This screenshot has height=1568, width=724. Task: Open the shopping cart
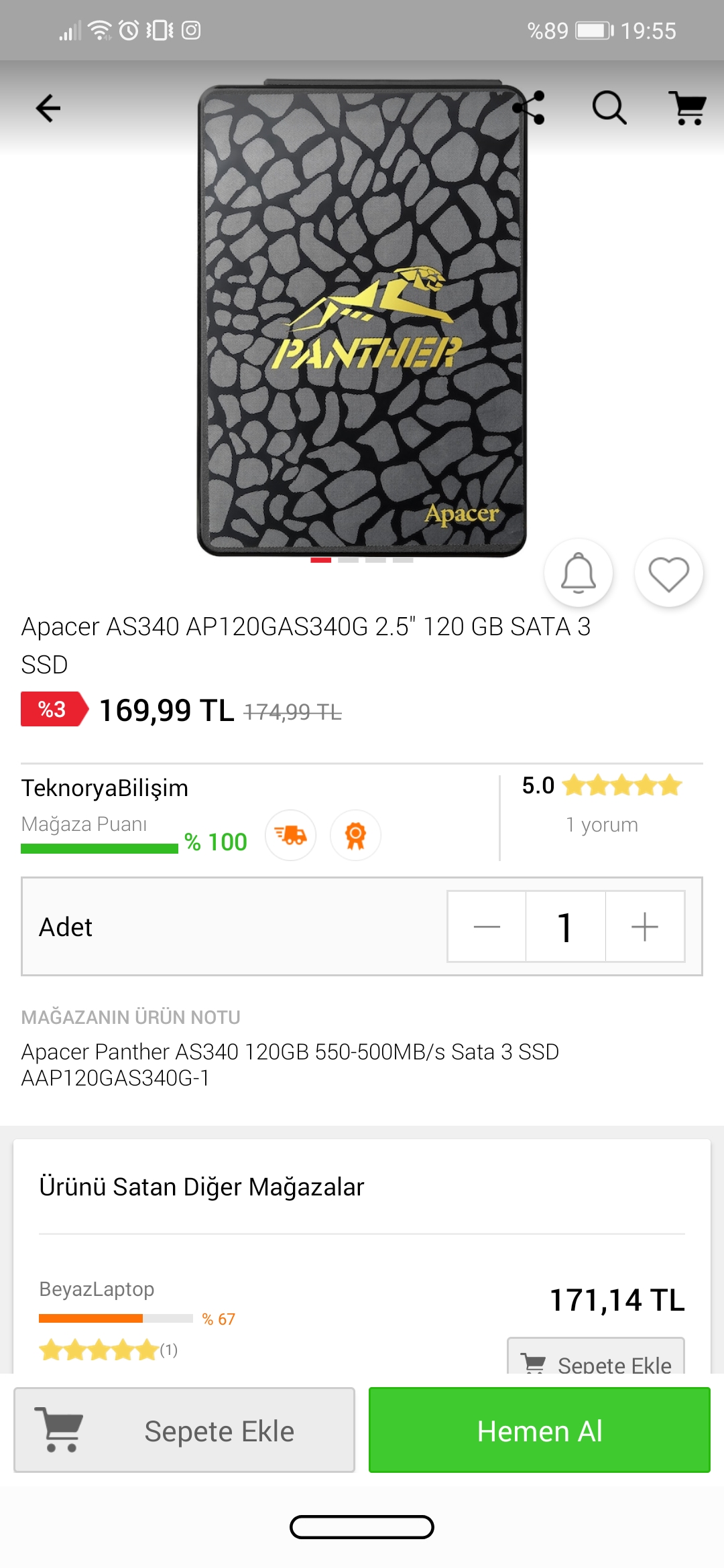click(x=688, y=108)
